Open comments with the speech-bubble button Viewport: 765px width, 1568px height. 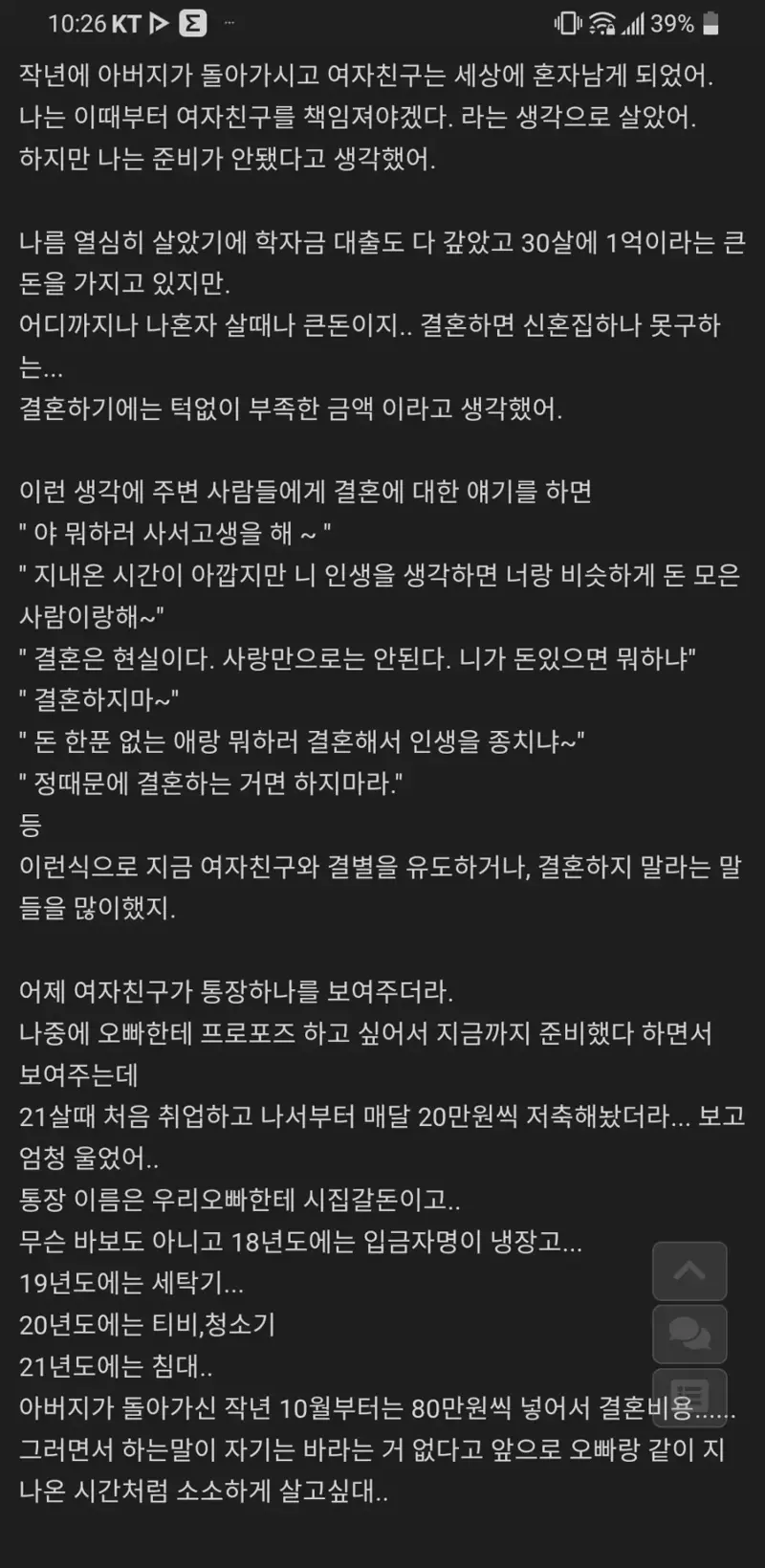coord(689,1334)
